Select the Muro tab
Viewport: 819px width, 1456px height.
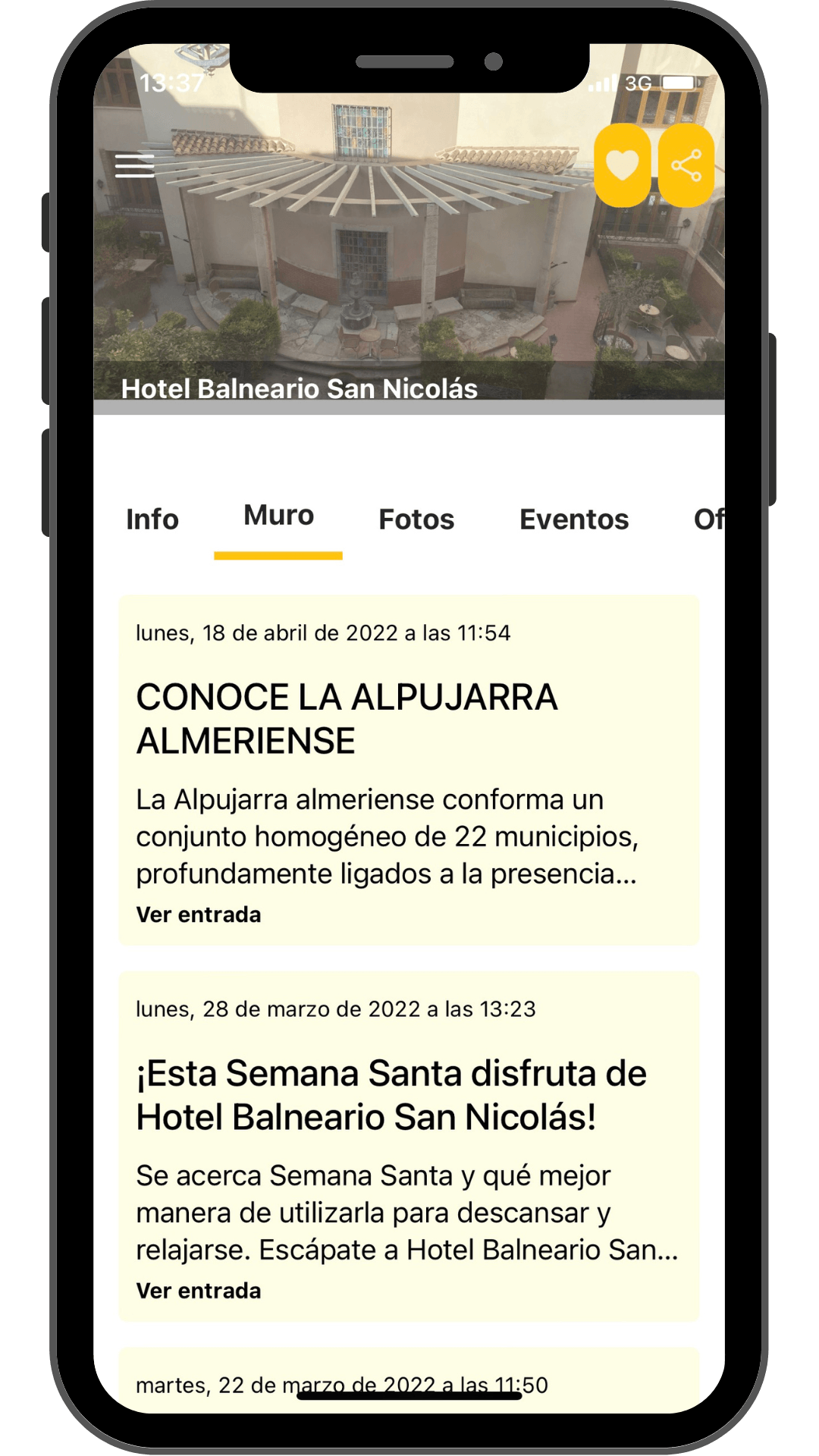(x=278, y=516)
